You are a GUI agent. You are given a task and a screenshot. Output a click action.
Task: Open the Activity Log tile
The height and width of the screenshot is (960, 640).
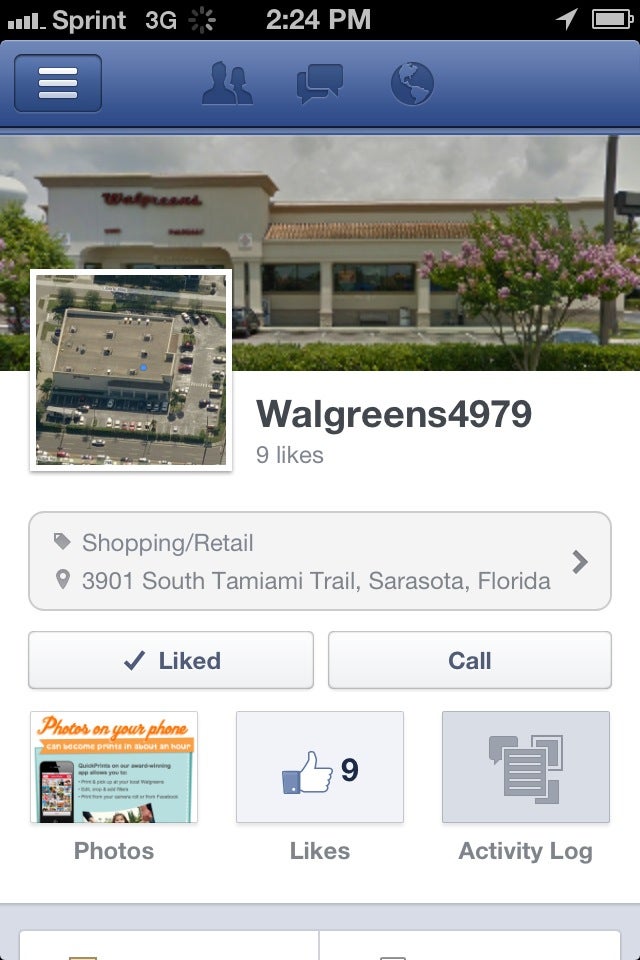point(525,767)
